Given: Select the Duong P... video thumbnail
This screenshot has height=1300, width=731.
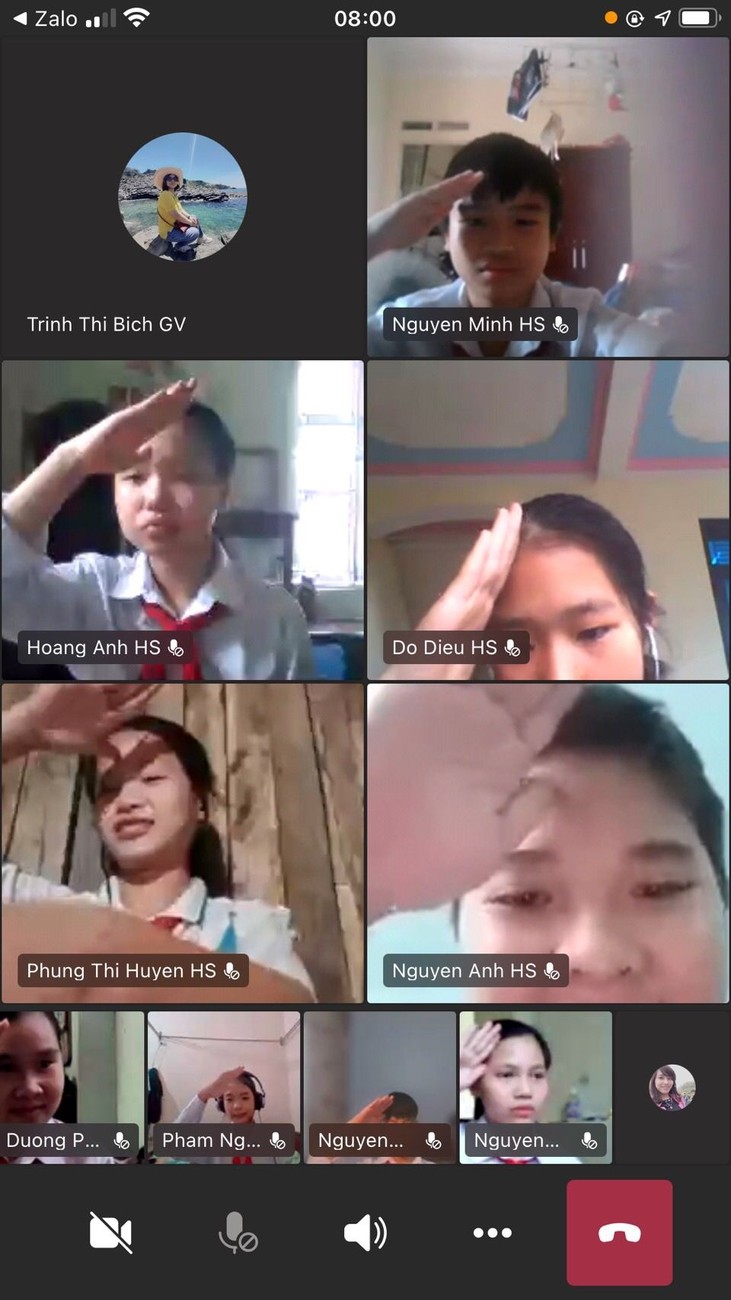Looking at the screenshot, I should [71, 1087].
